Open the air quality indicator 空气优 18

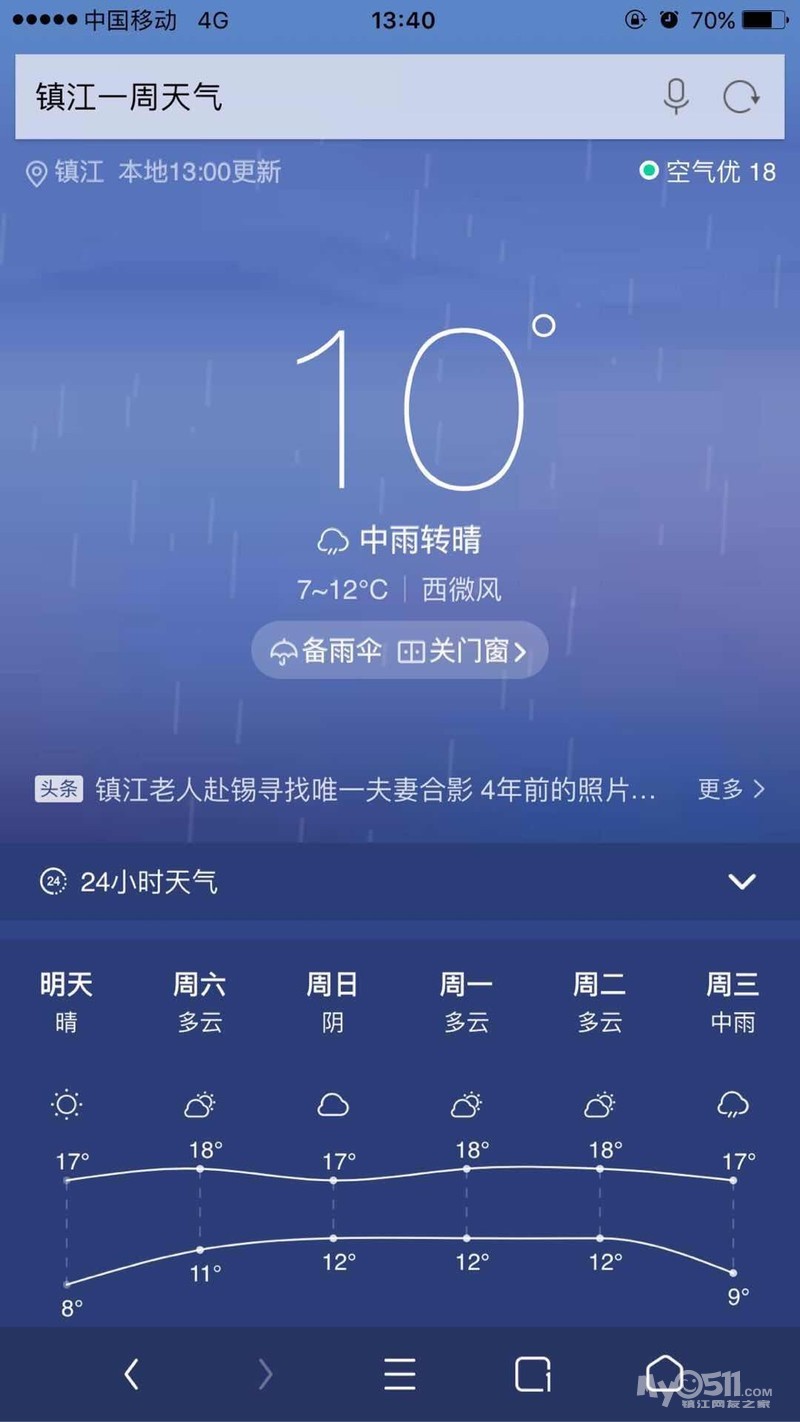(x=708, y=172)
